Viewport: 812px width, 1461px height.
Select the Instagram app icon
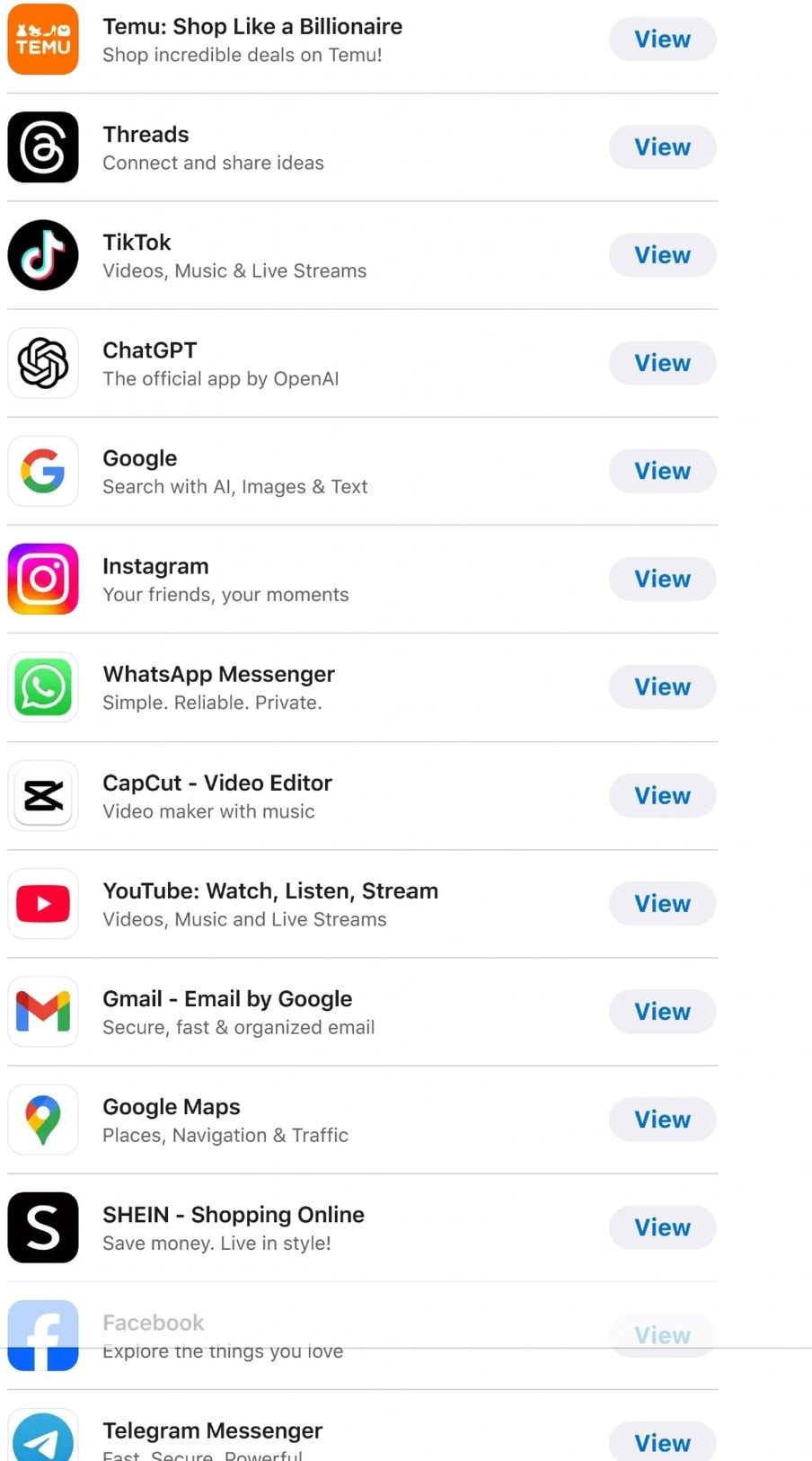[x=42, y=580]
